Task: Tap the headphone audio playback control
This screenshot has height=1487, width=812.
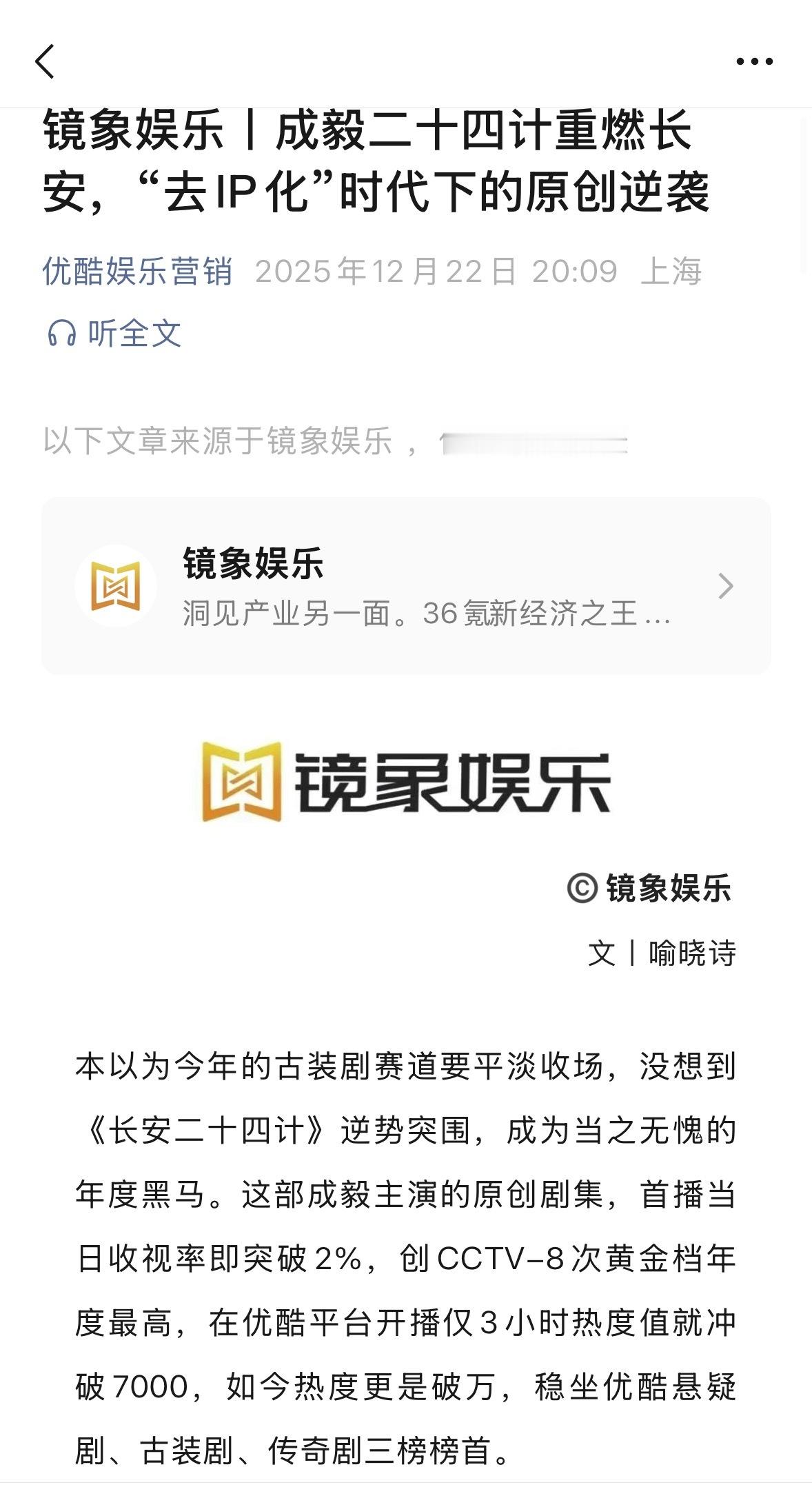Action: click(61, 332)
